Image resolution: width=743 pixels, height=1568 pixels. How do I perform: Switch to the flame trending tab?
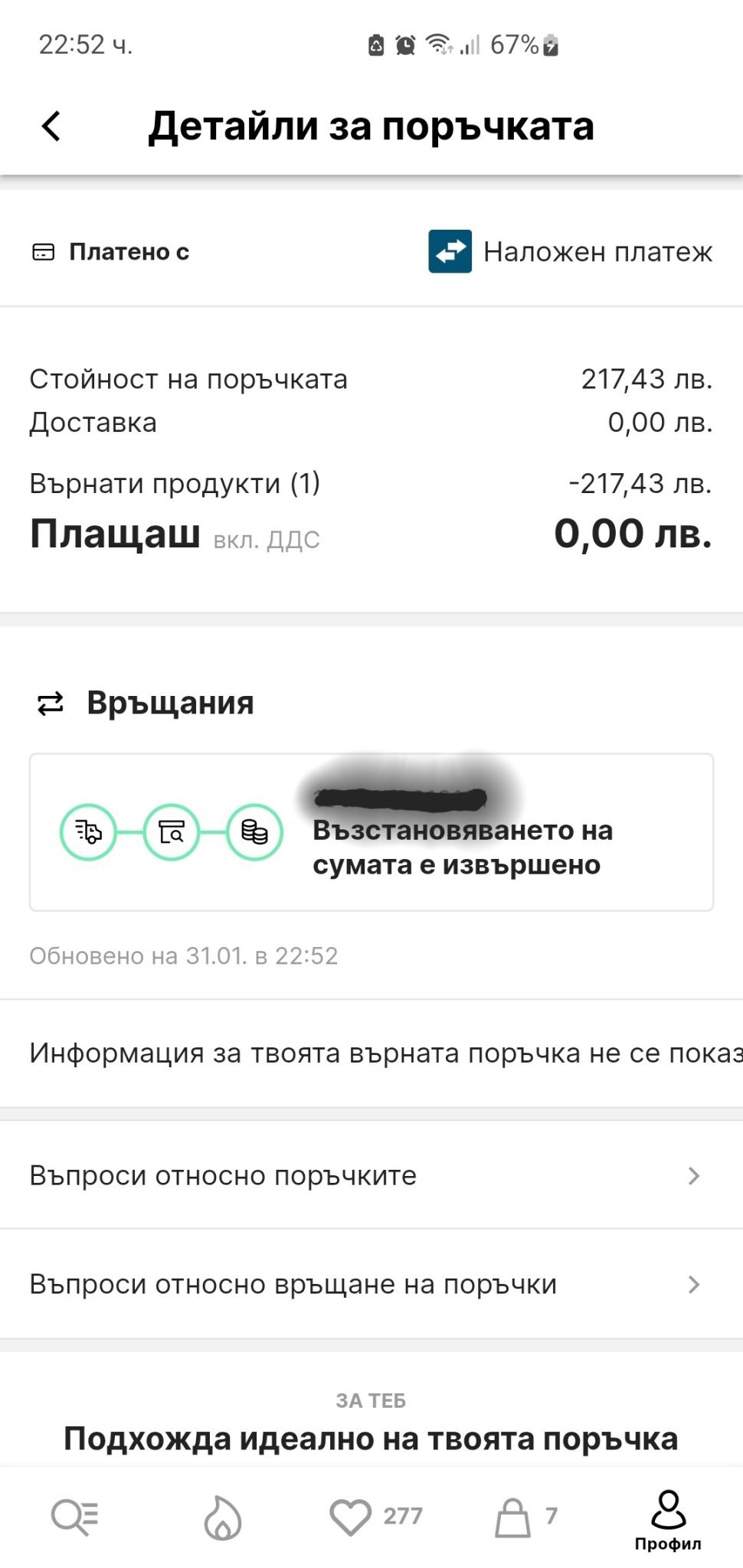click(223, 1517)
